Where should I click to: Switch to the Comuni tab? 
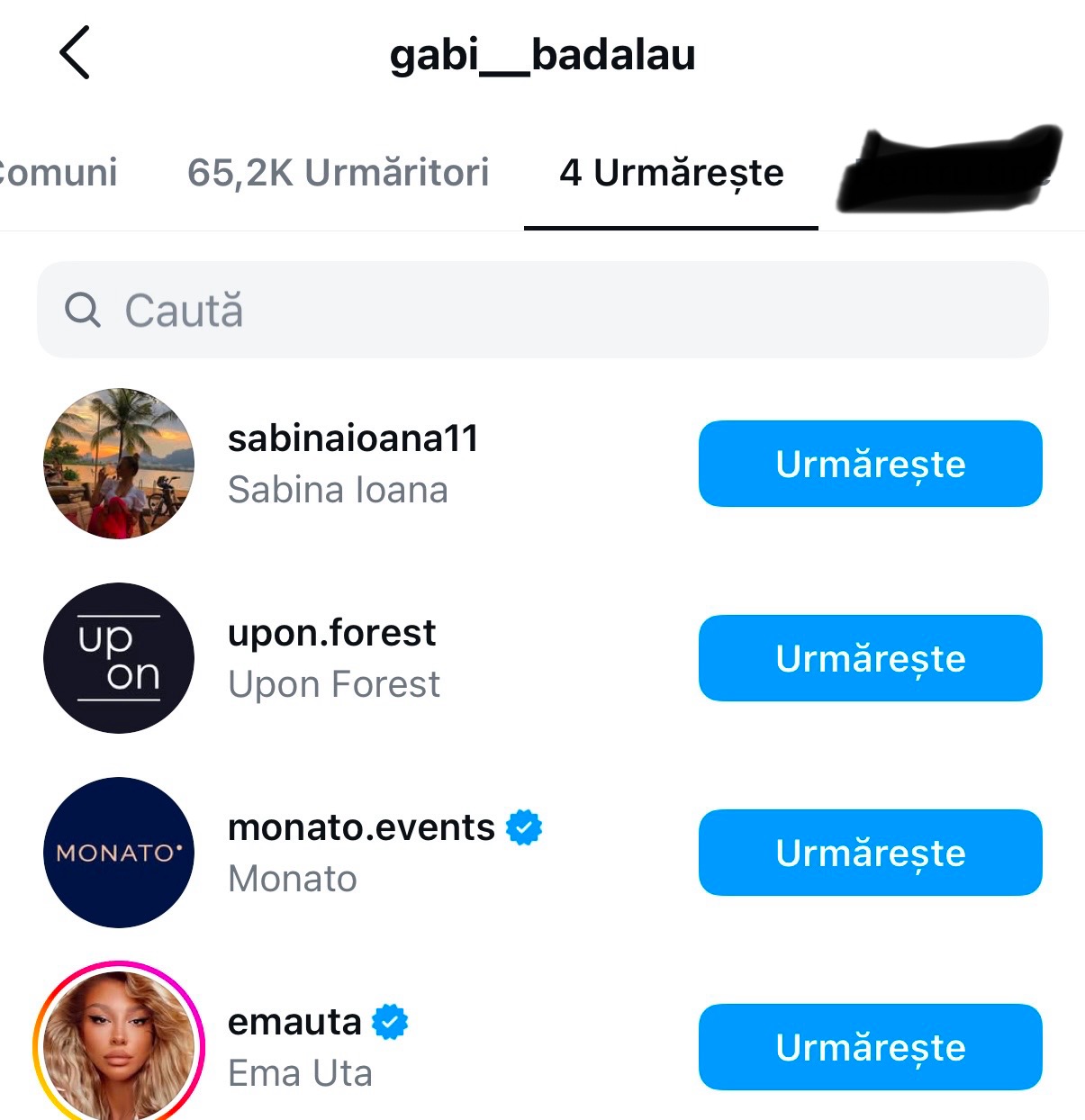coord(58,172)
